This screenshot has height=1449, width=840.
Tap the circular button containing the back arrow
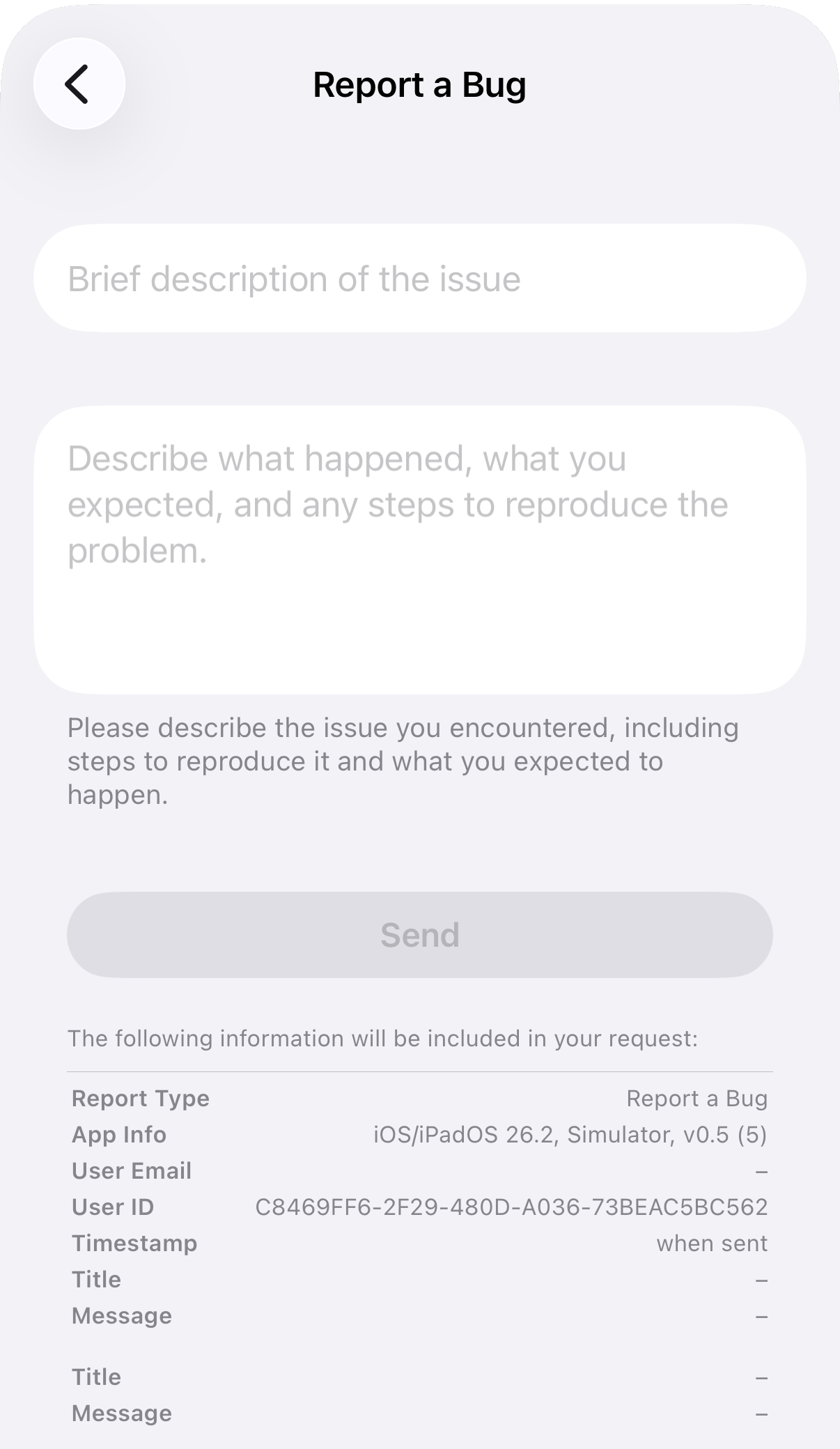click(79, 84)
